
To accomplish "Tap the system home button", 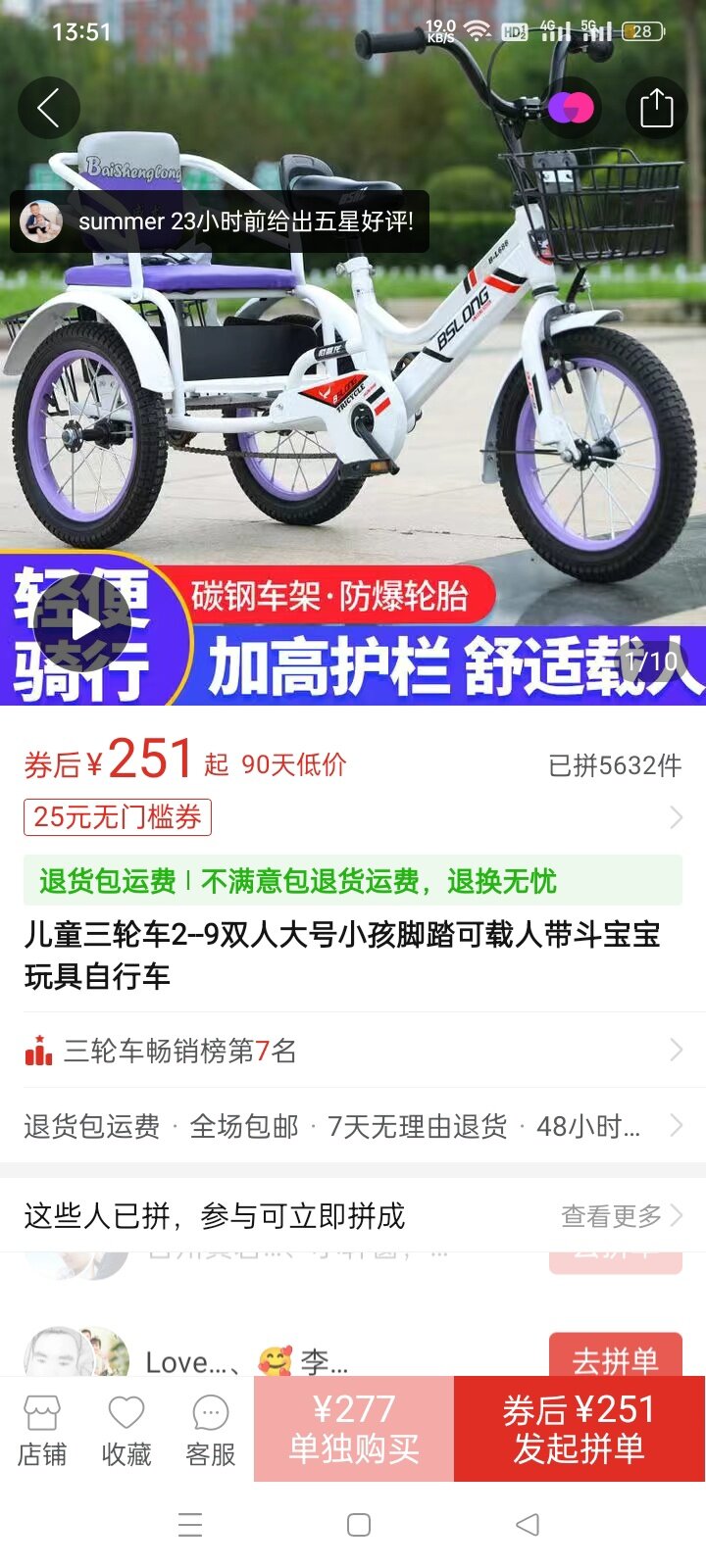I will (x=359, y=1525).
